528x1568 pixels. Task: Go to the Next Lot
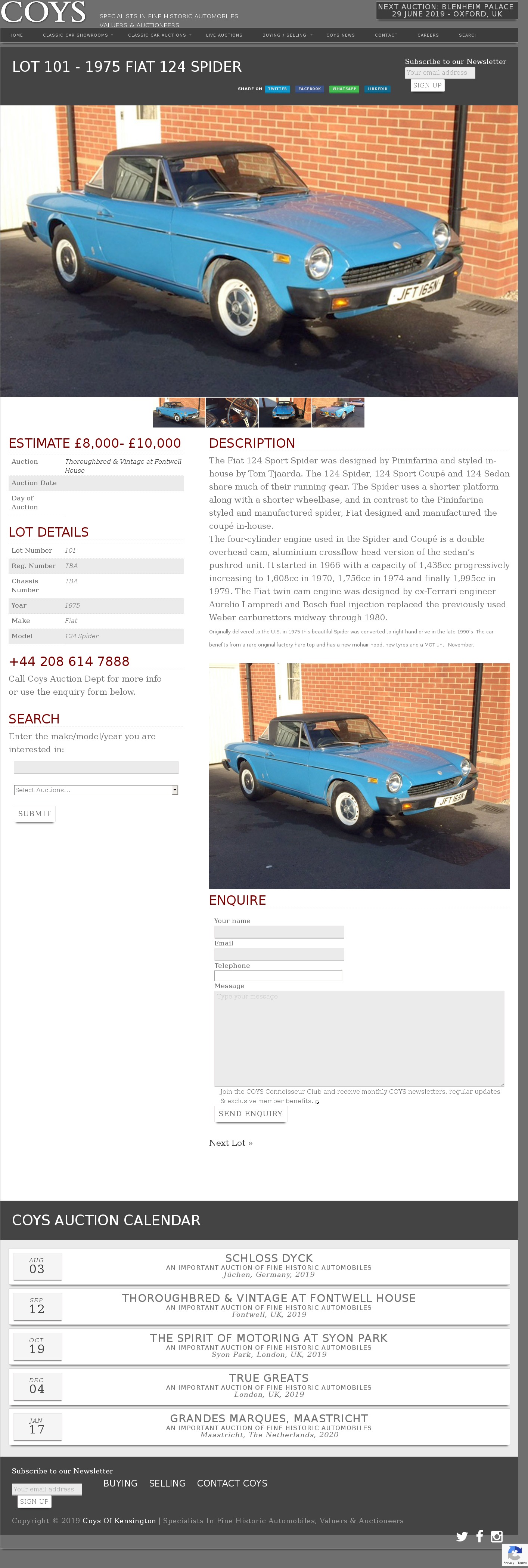(x=230, y=1143)
